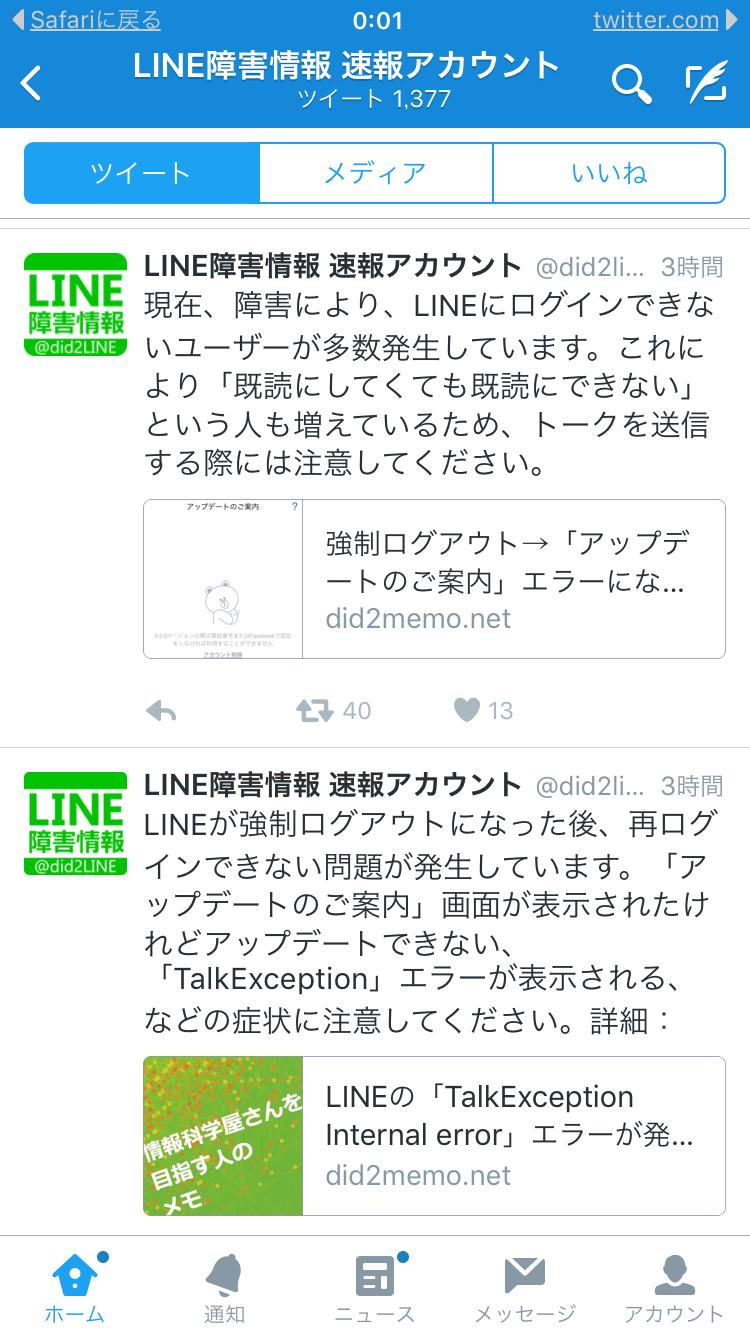The width and height of the screenshot is (750, 1334).
Task: Reply to the tweet with 40 retweets
Action: [x=161, y=710]
